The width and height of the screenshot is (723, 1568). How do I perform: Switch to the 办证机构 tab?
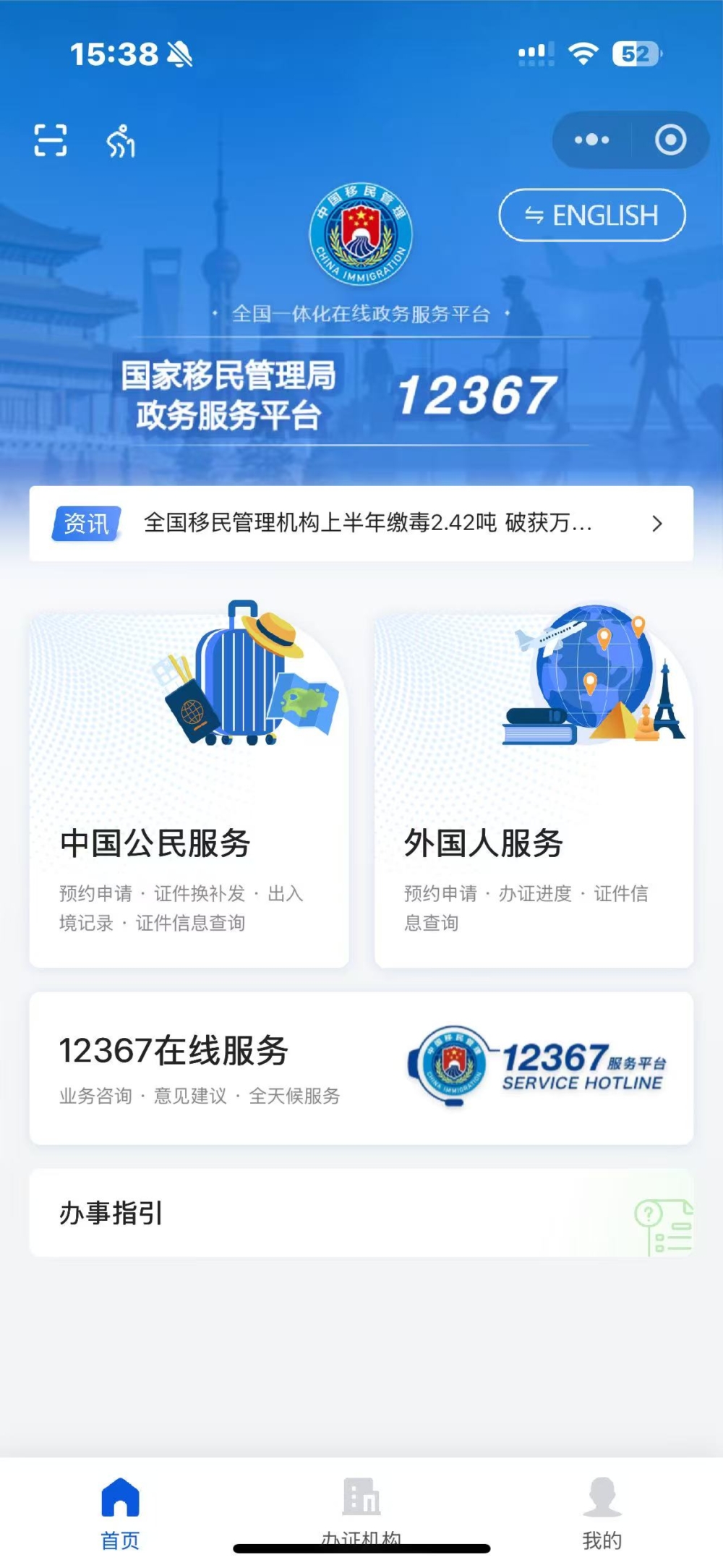tap(361, 1508)
